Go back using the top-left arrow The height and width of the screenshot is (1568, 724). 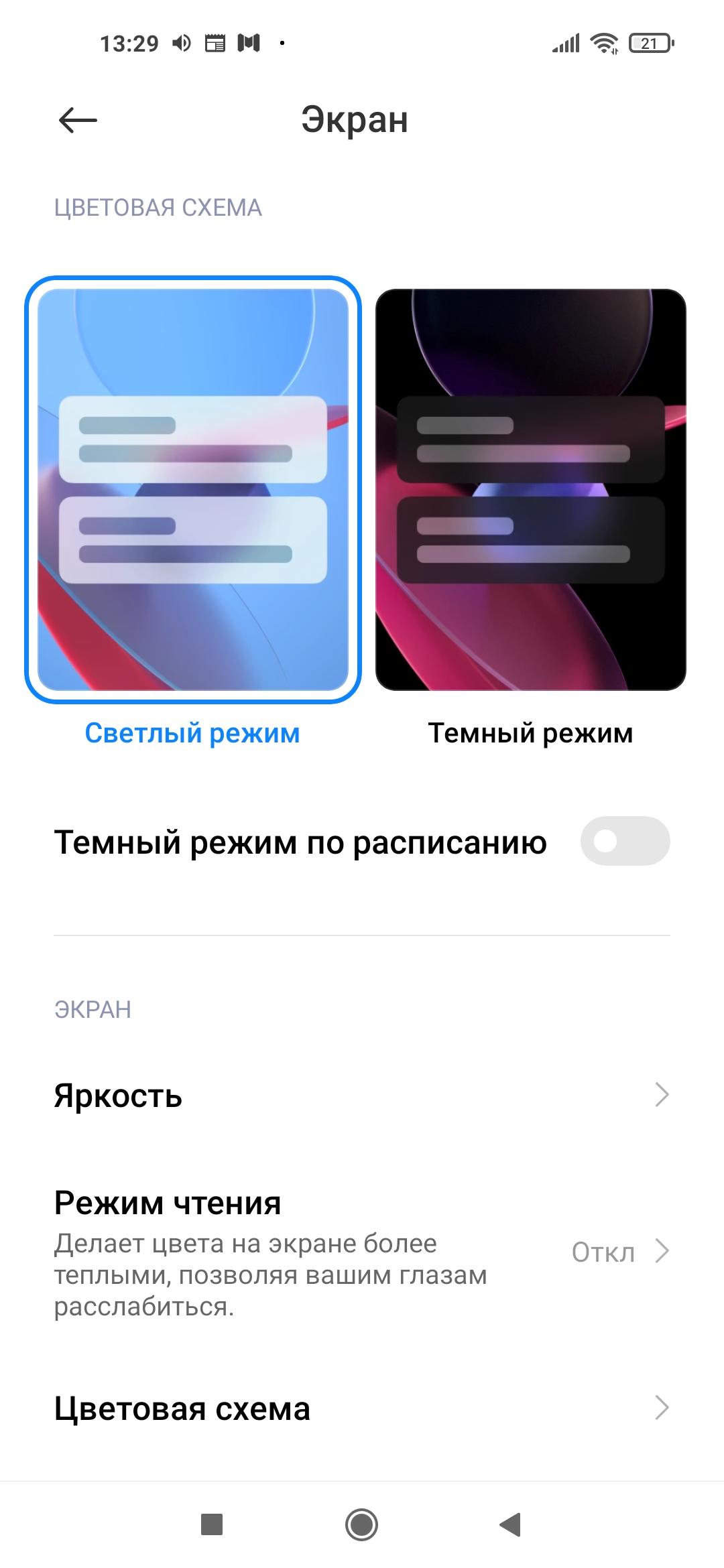[x=78, y=121]
